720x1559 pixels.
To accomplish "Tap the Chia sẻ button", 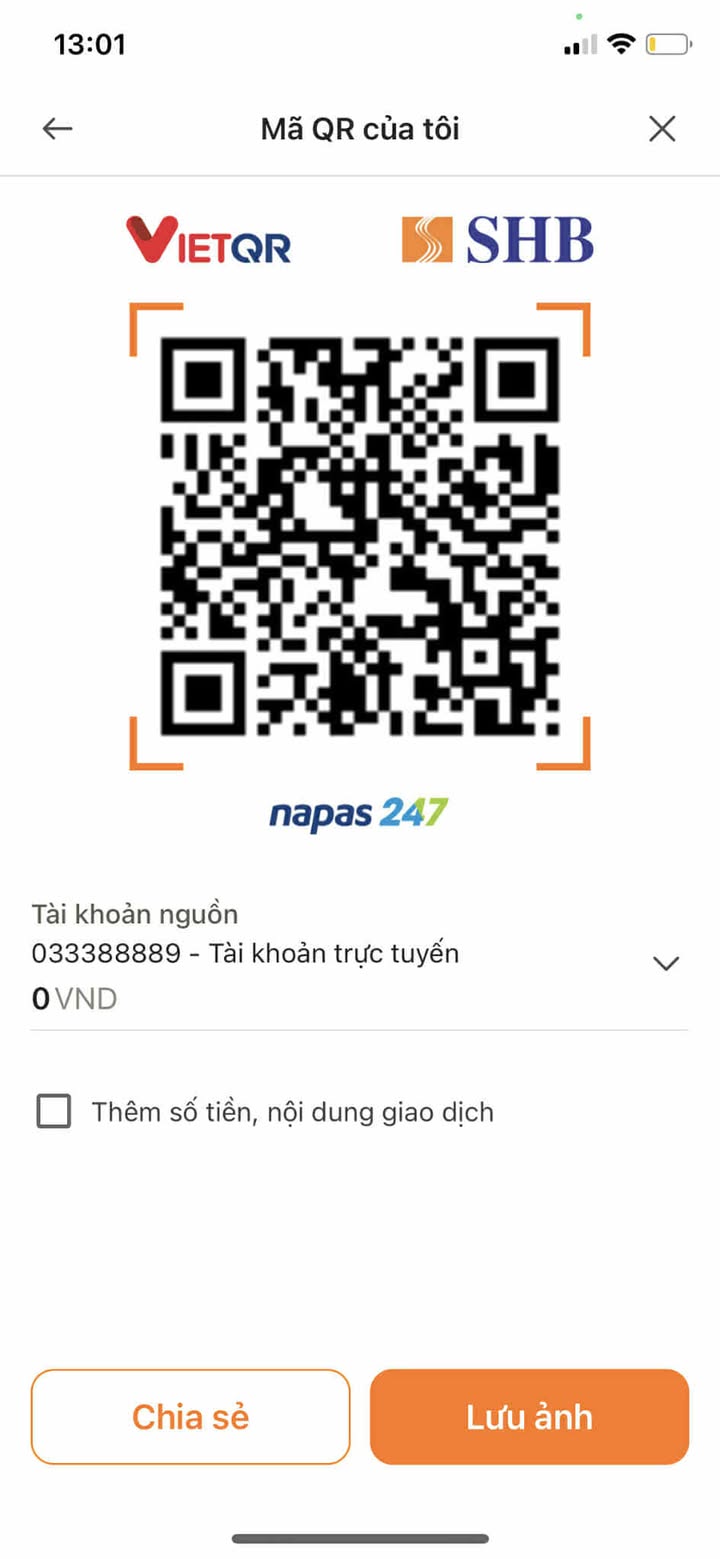I will 191,1416.
